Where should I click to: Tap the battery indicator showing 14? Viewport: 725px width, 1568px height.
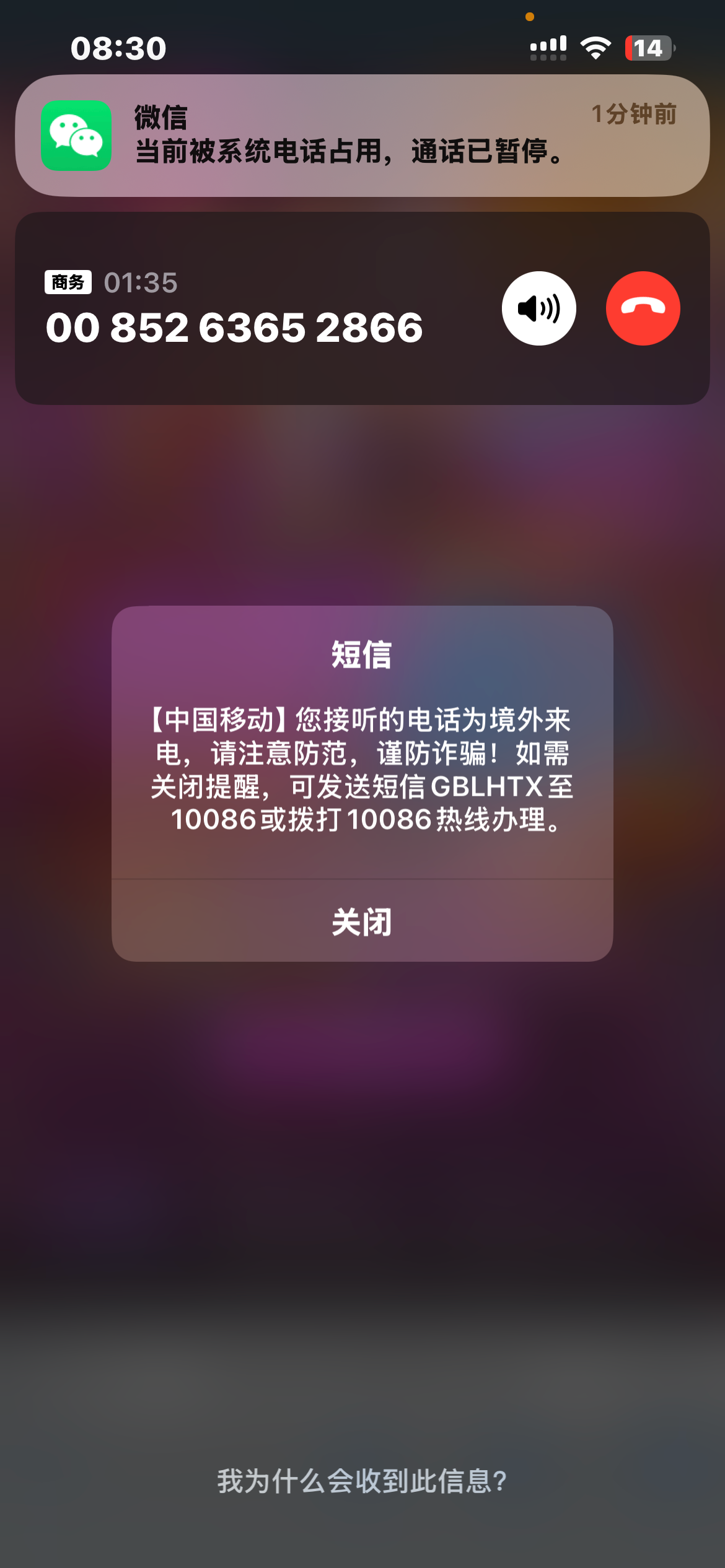[647, 47]
